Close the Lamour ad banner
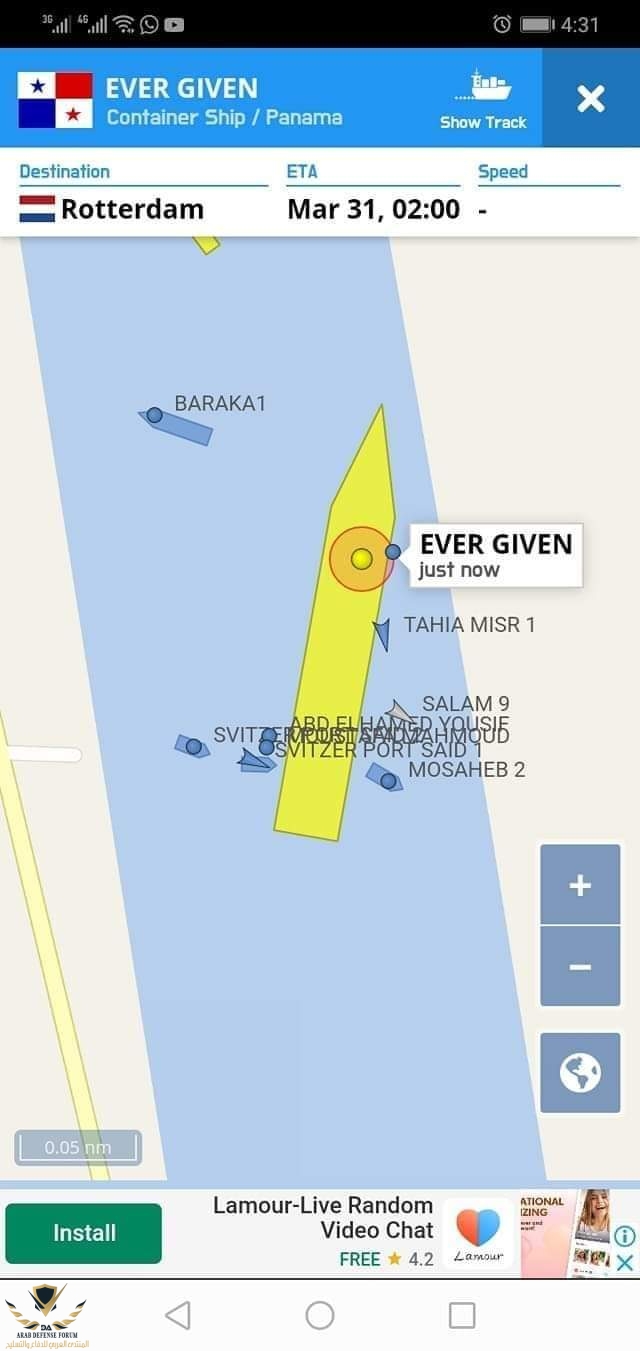 click(625, 1262)
